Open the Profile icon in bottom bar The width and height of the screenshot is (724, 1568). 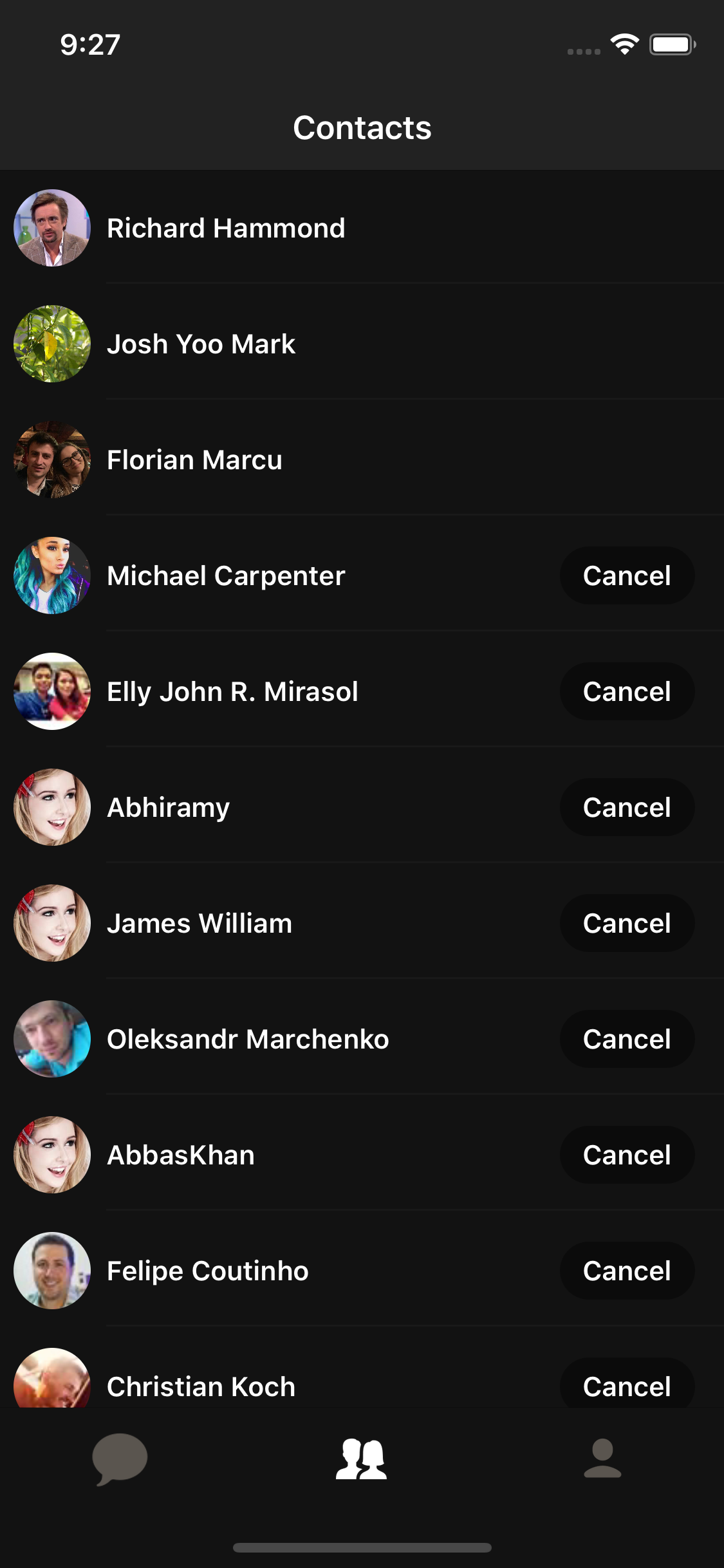coord(603,1459)
